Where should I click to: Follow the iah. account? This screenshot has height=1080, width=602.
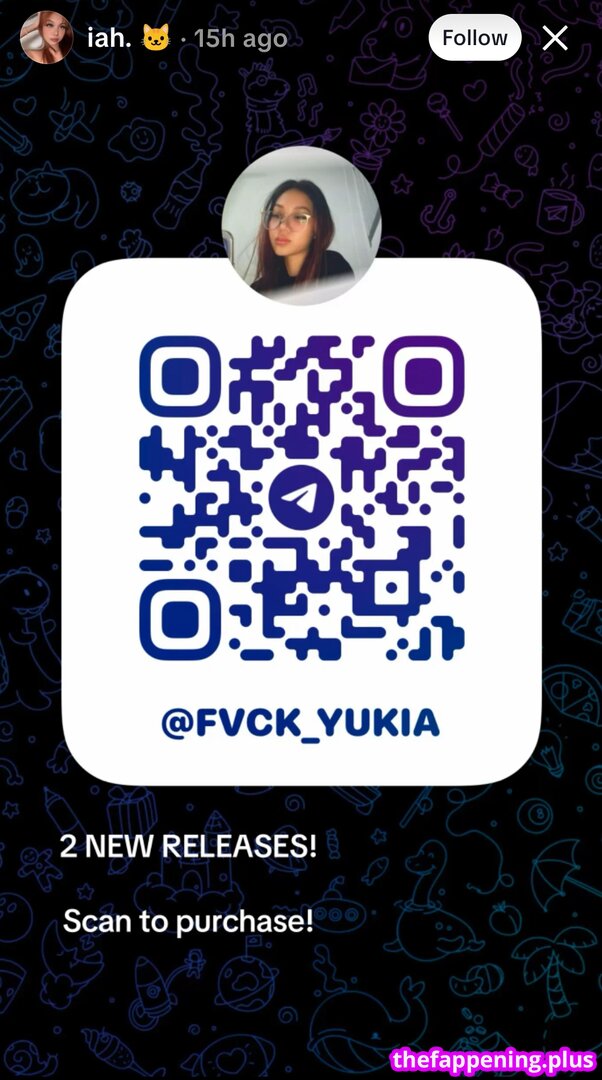point(474,38)
